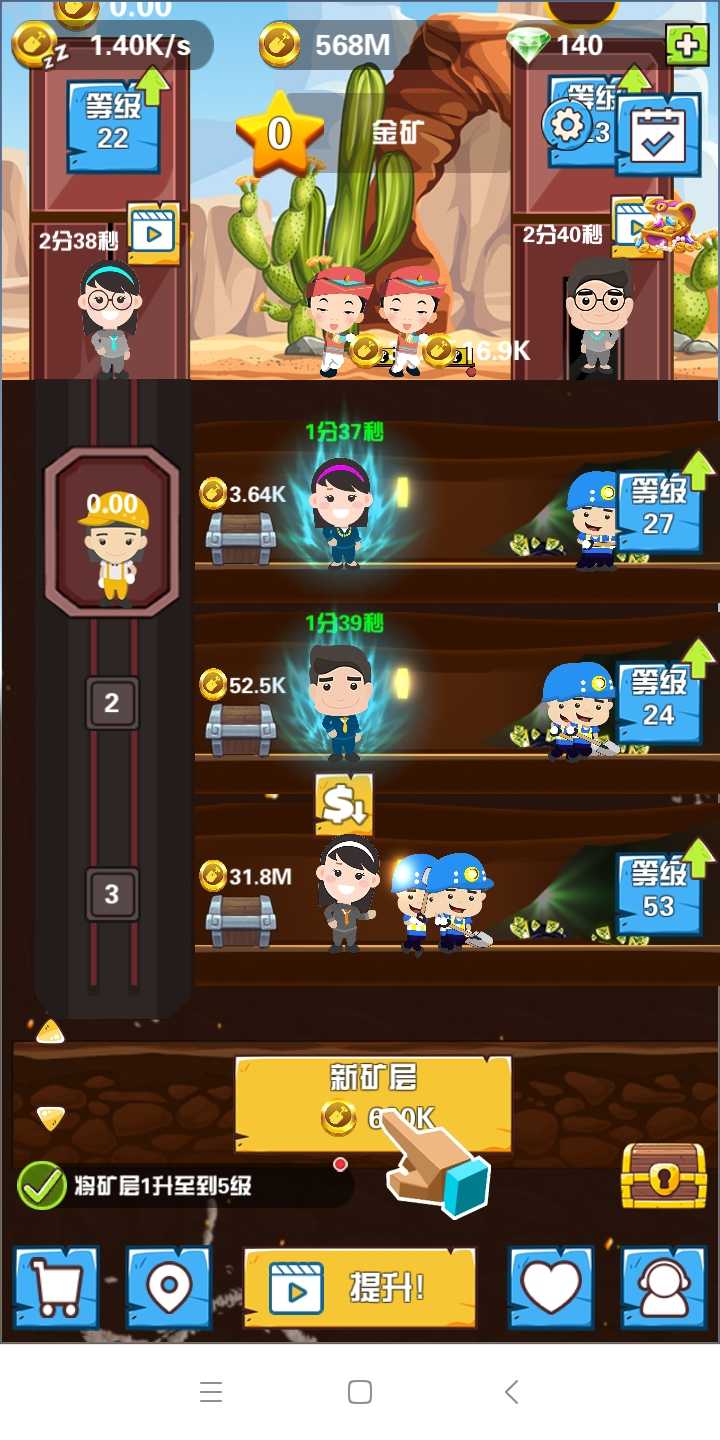Upgrade mine shaft level 27
This screenshot has height=1440, width=720.
(x=658, y=508)
